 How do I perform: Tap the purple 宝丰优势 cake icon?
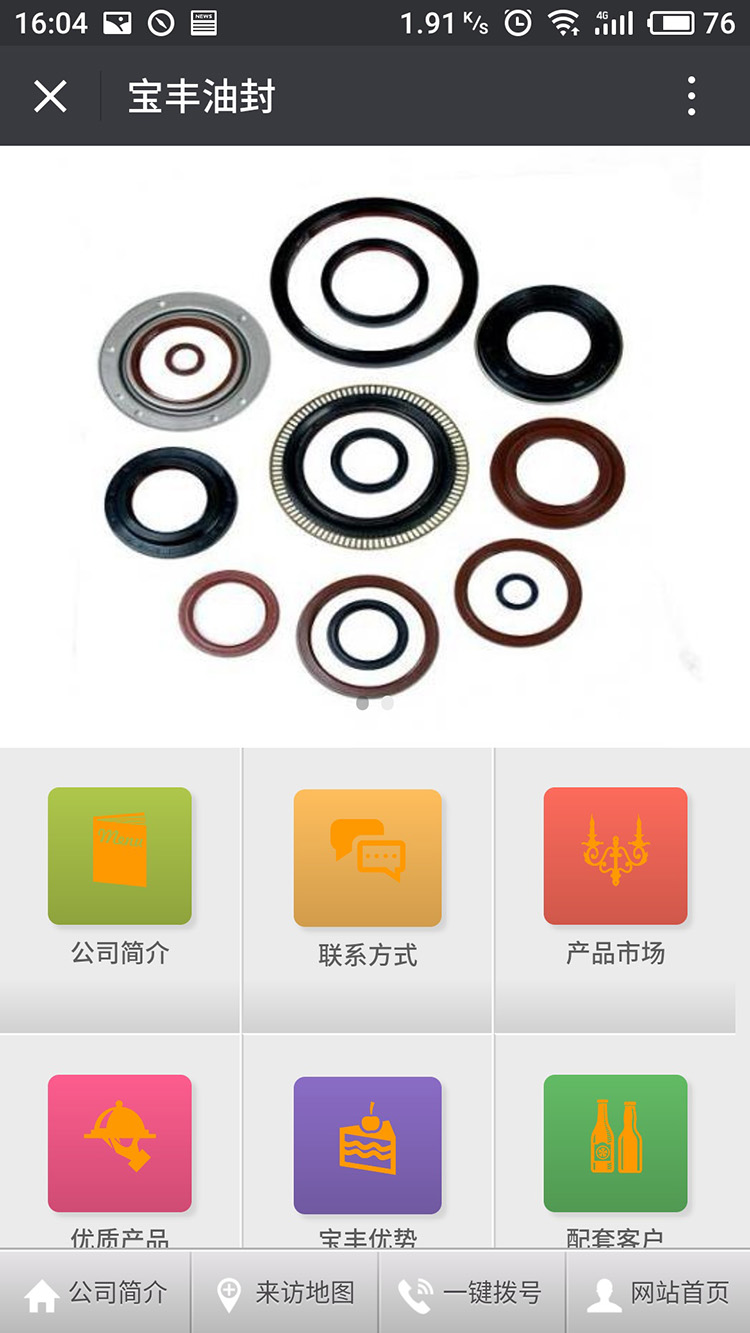click(367, 1143)
